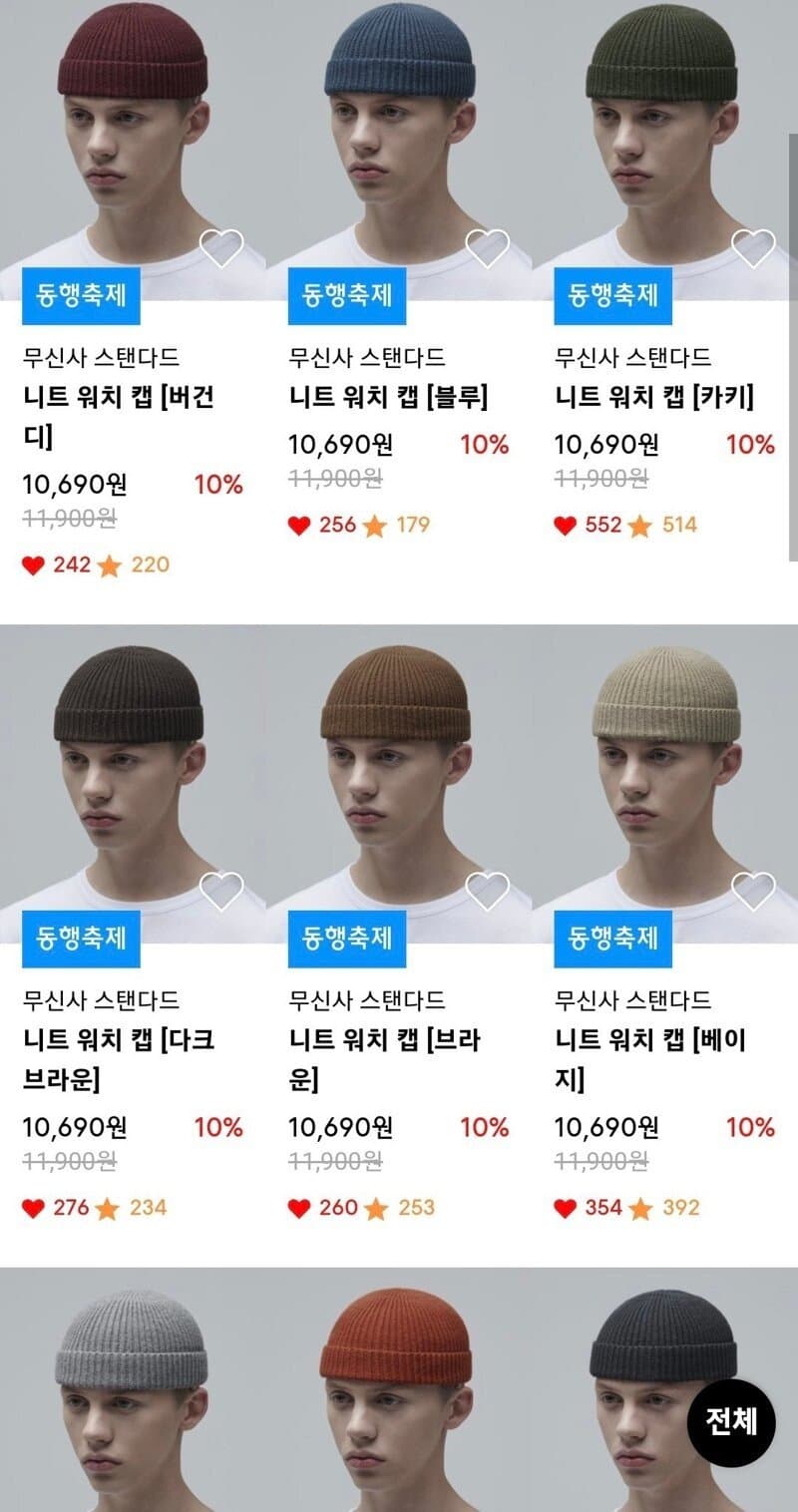Image resolution: width=798 pixels, height=1512 pixels.
Task: Save the 베이지 knit watch cap heart
Action: coord(753,892)
